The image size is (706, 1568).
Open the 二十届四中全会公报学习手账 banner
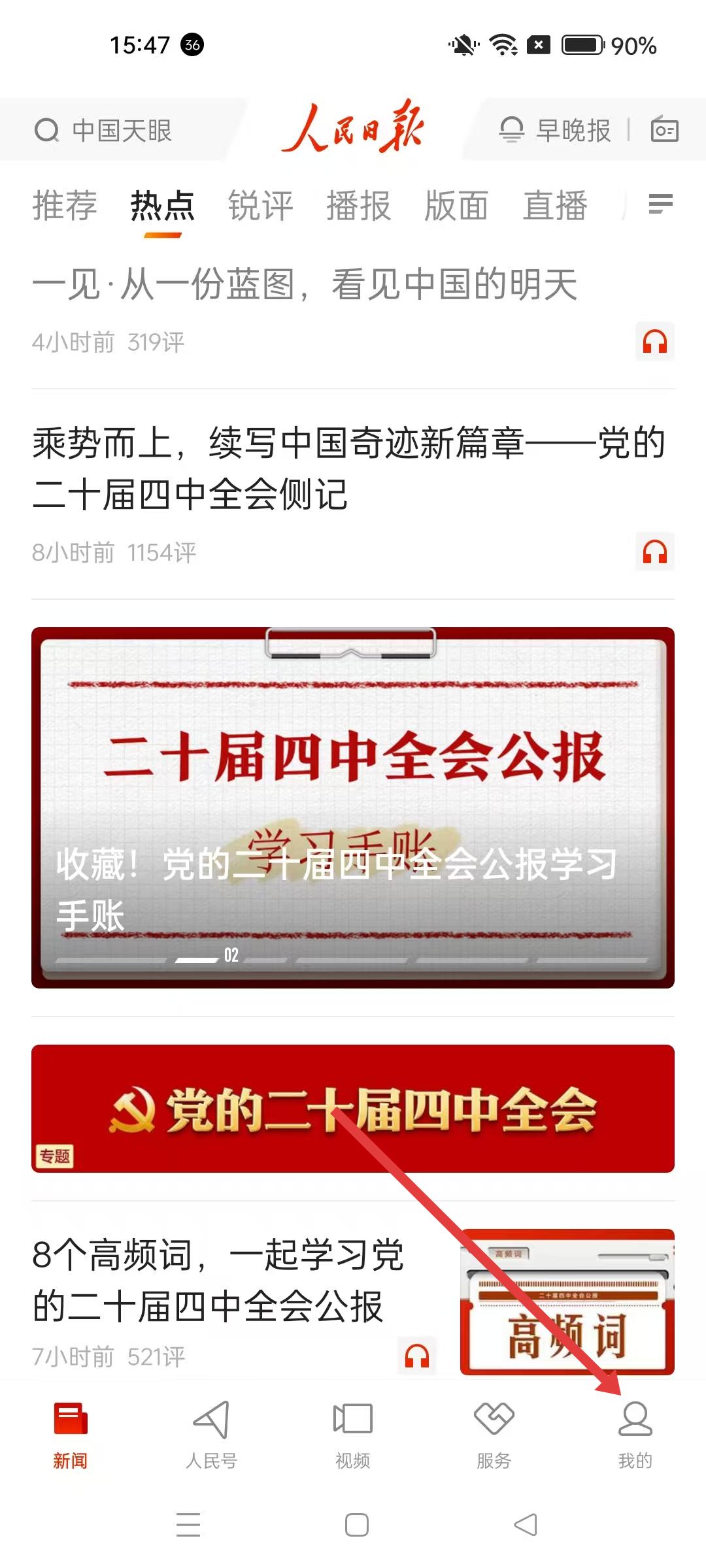pos(353,807)
